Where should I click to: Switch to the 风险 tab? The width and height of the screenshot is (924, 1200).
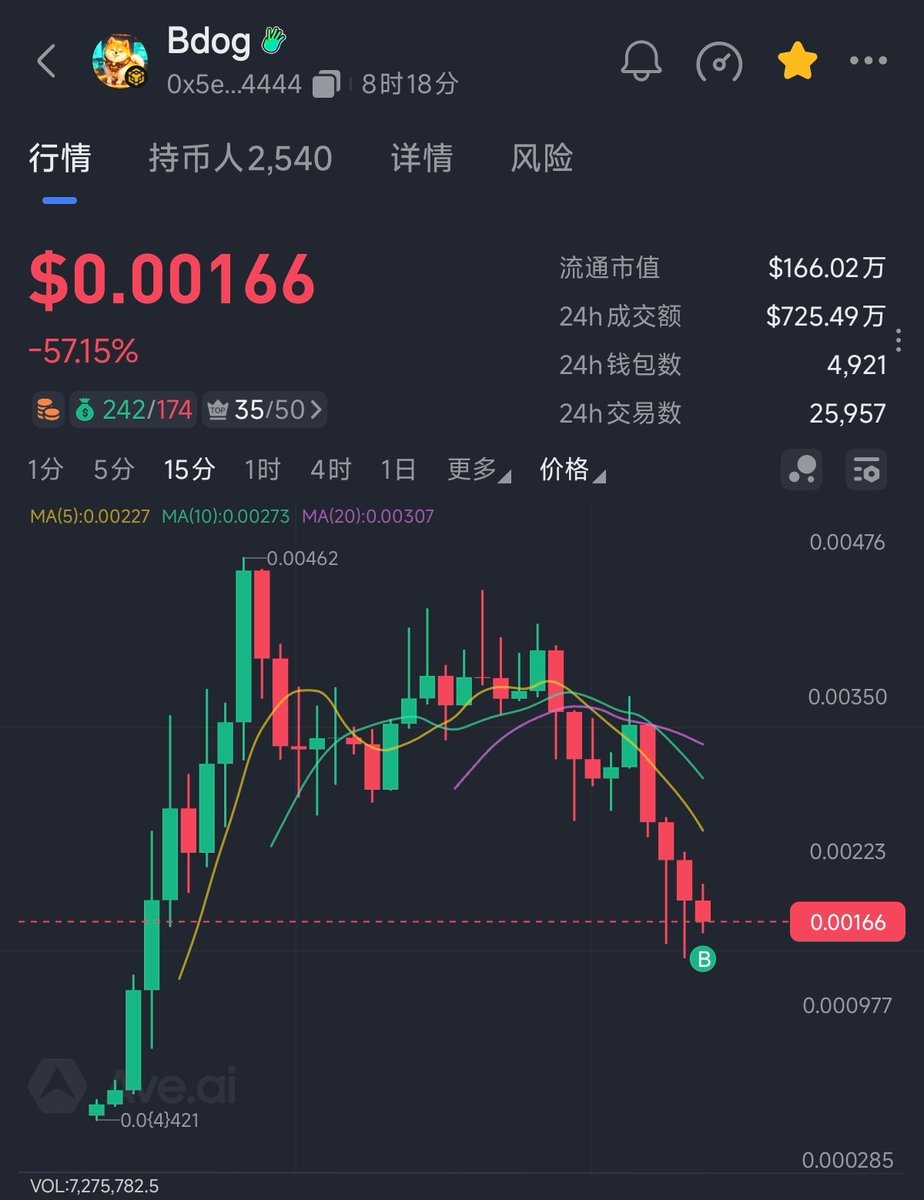click(542, 158)
